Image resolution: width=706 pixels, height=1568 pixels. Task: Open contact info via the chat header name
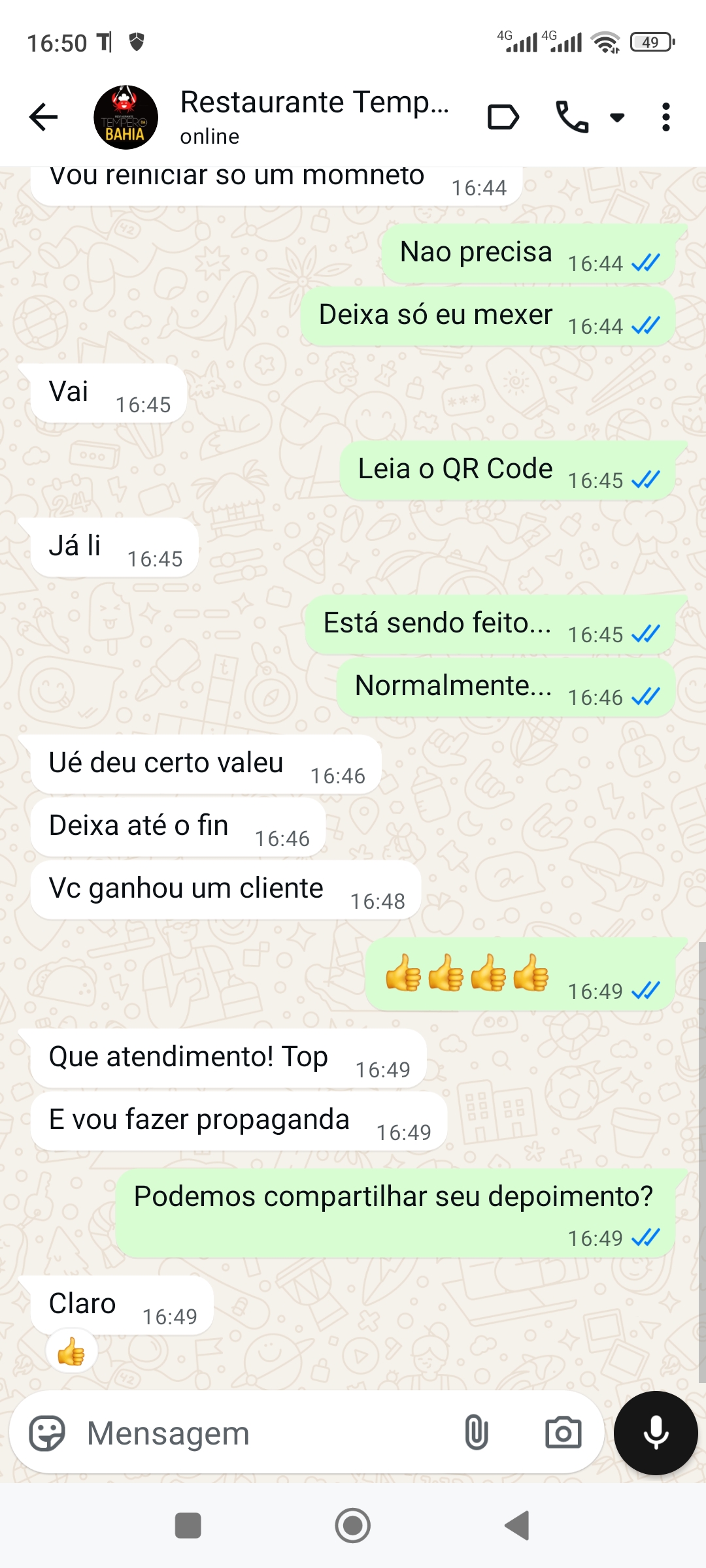(314, 101)
